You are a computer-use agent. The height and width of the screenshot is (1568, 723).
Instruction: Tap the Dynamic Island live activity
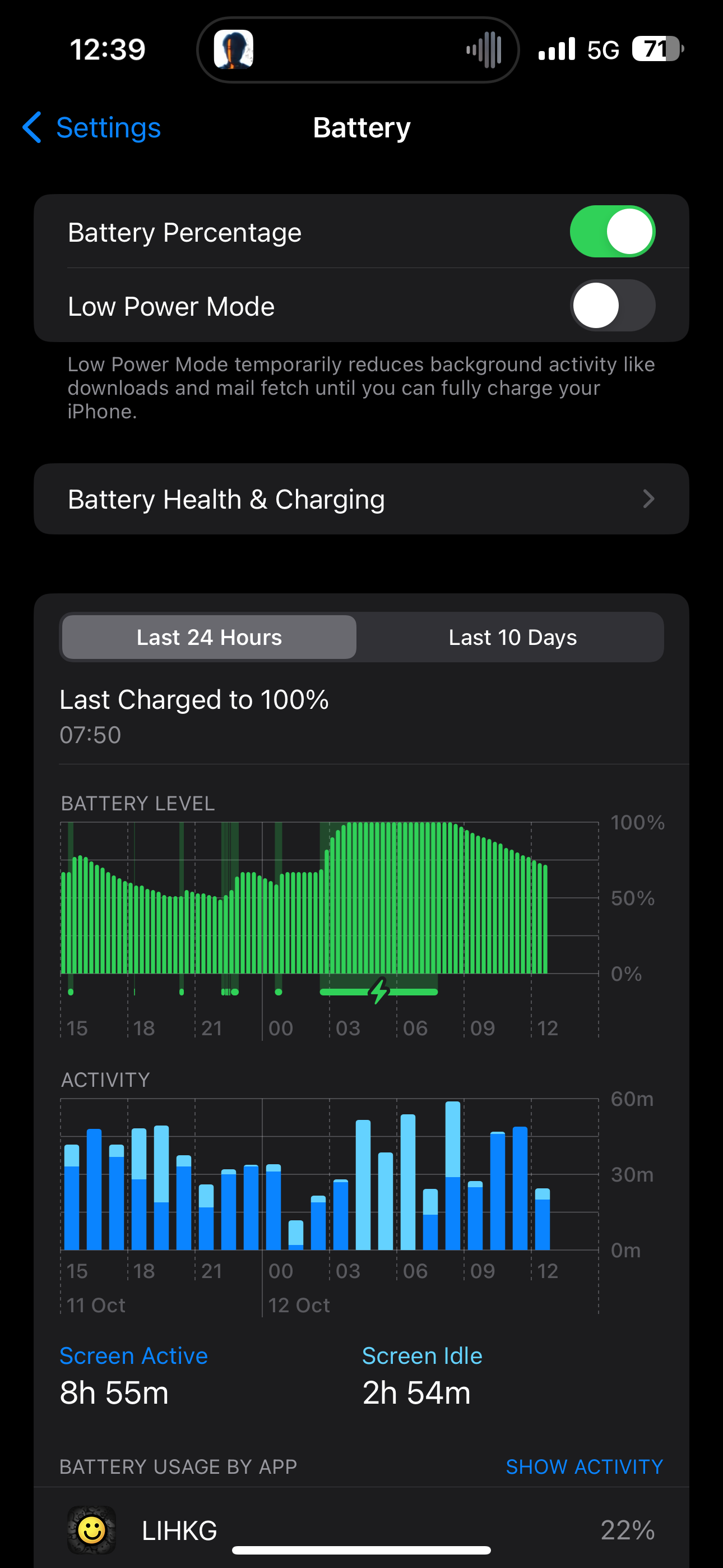pyautogui.click(x=358, y=50)
